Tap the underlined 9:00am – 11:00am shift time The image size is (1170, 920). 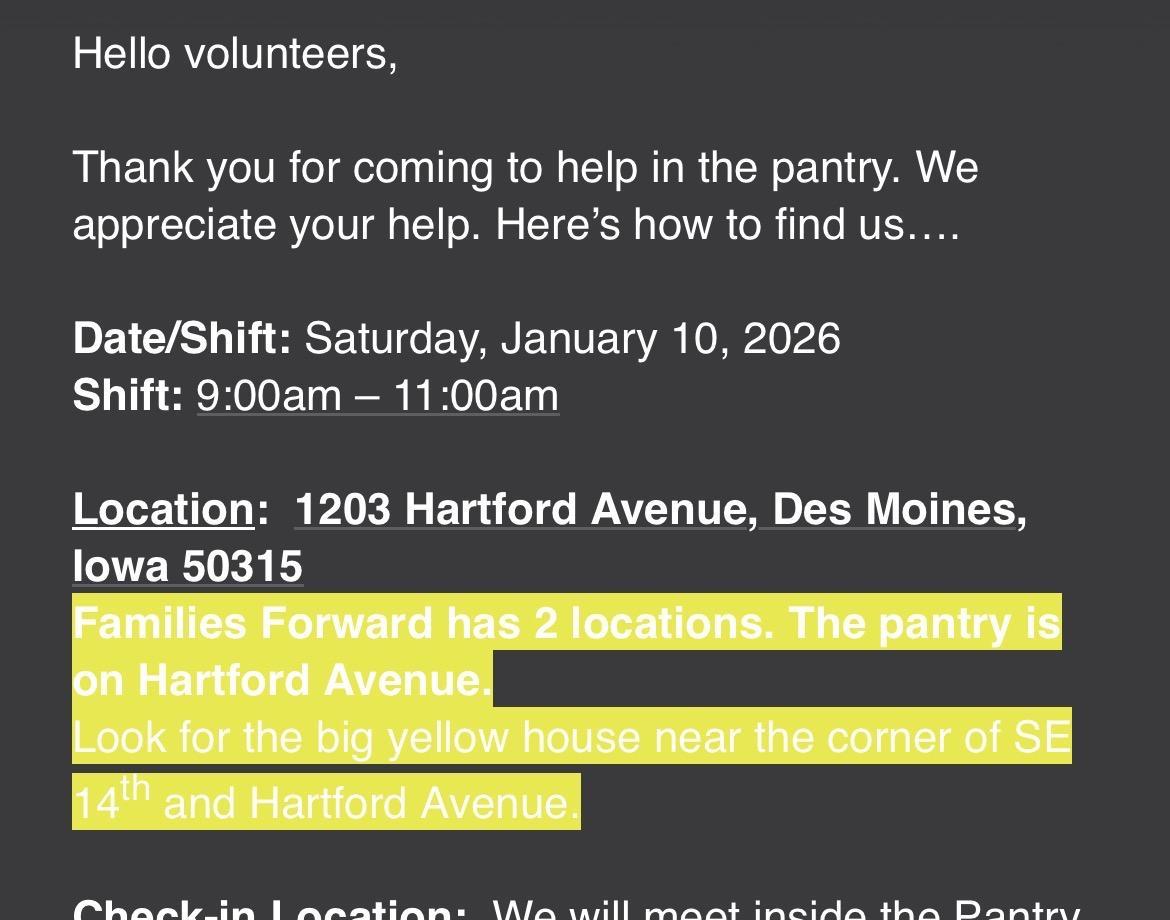point(377,396)
